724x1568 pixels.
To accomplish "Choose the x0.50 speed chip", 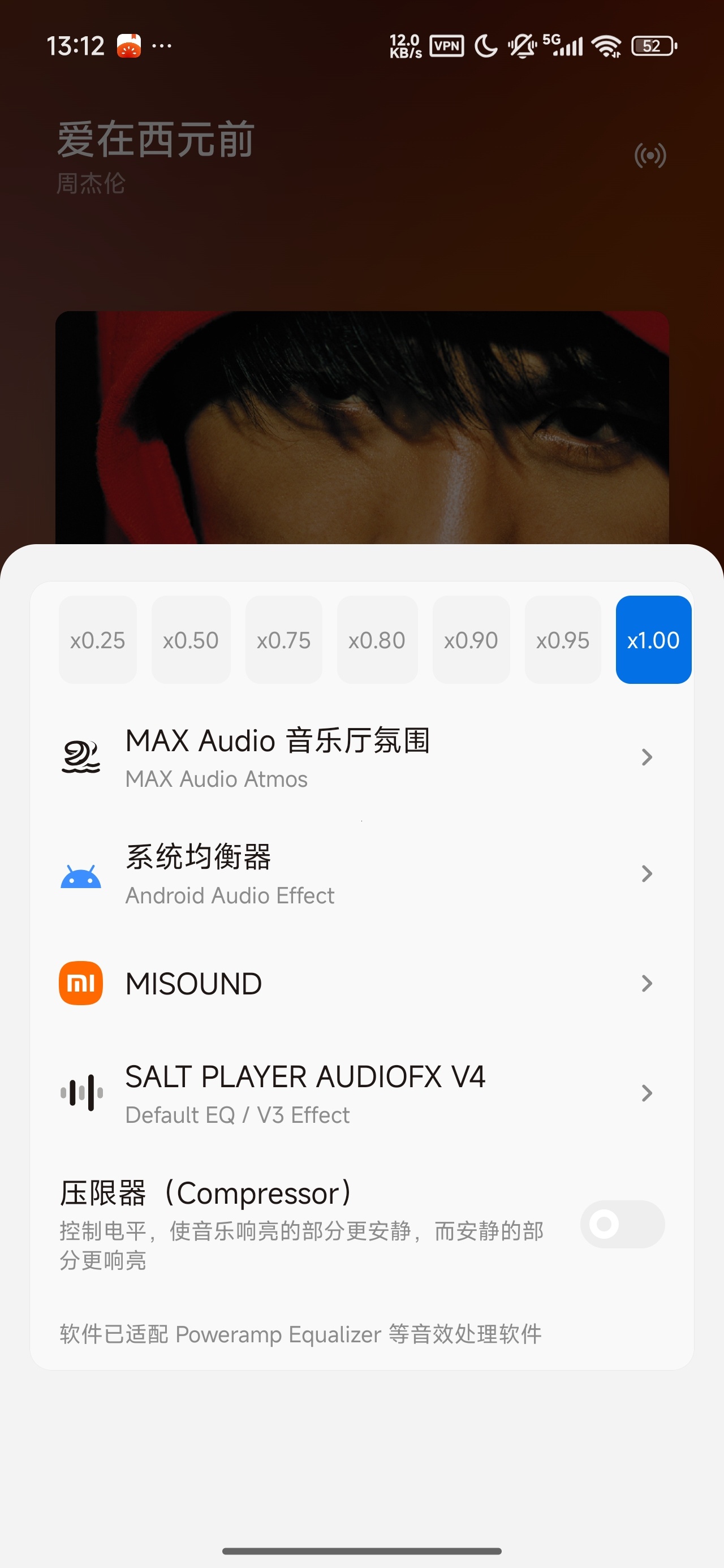I will (x=191, y=640).
